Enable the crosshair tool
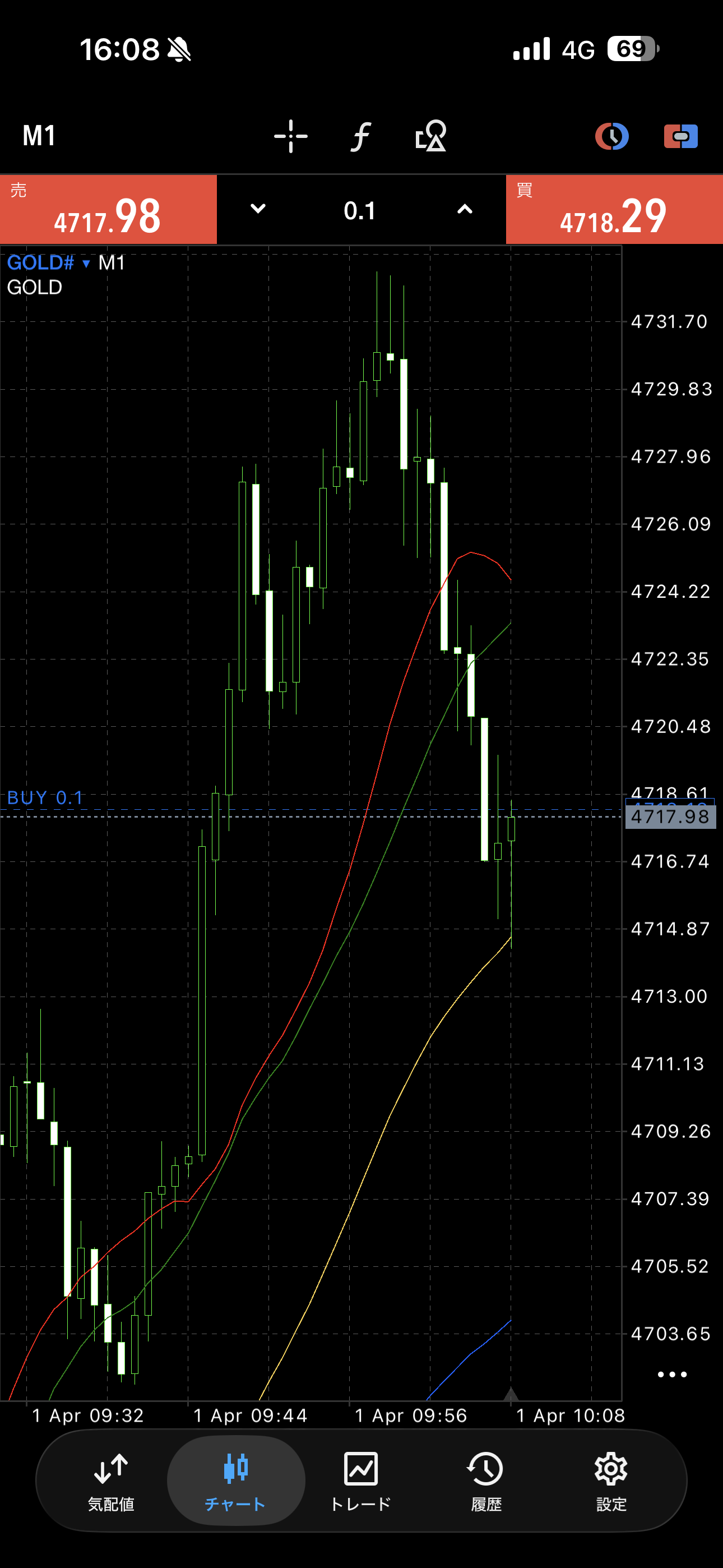723x1568 pixels. (290, 136)
